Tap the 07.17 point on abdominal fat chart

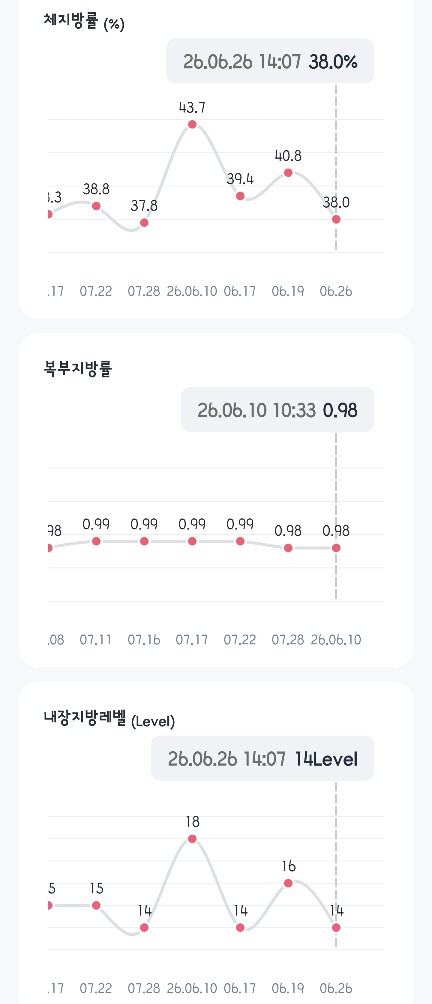[x=192, y=541]
